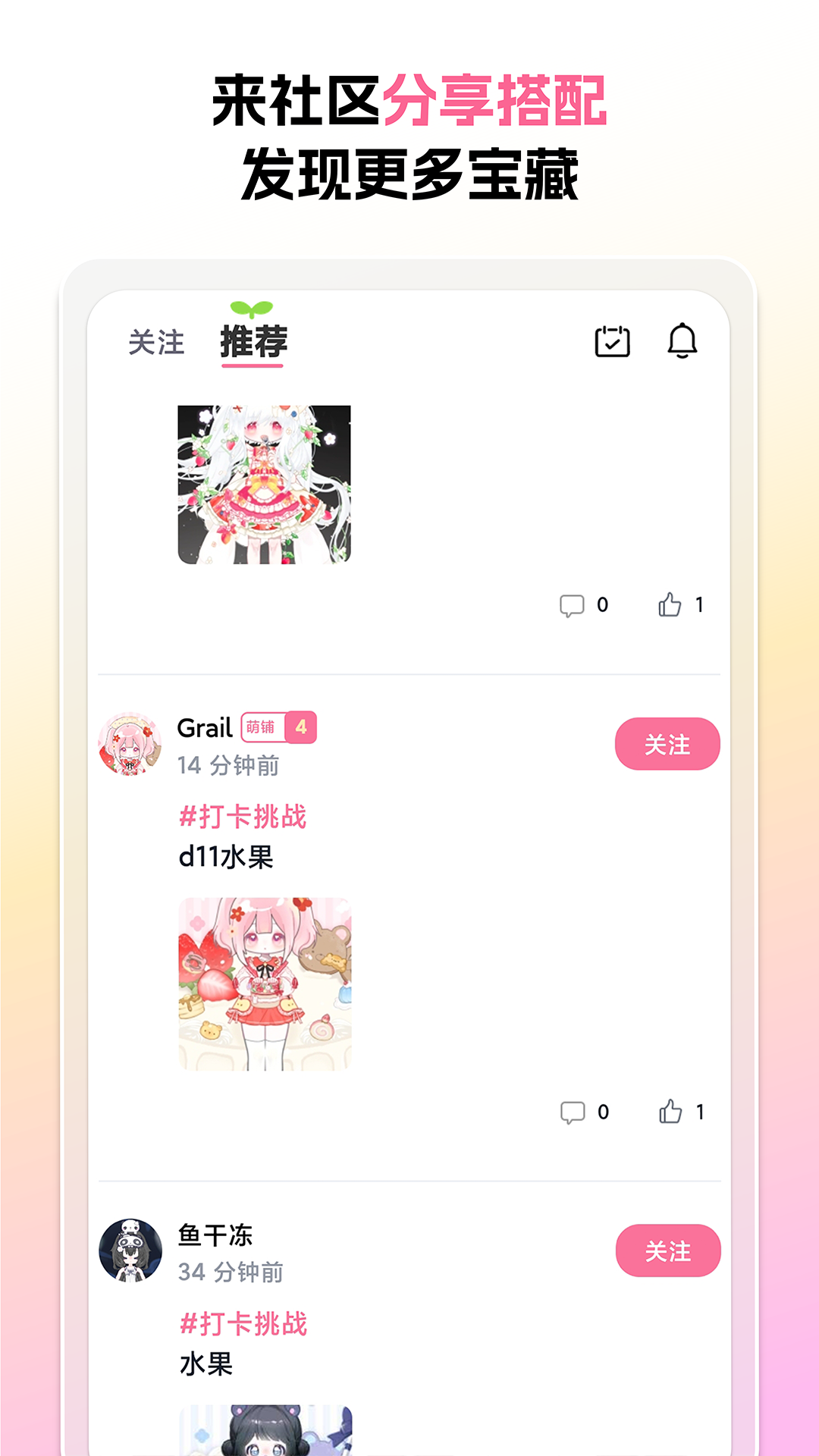Open the check-in calendar icon
The image size is (819, 1456).
(614, 341)
